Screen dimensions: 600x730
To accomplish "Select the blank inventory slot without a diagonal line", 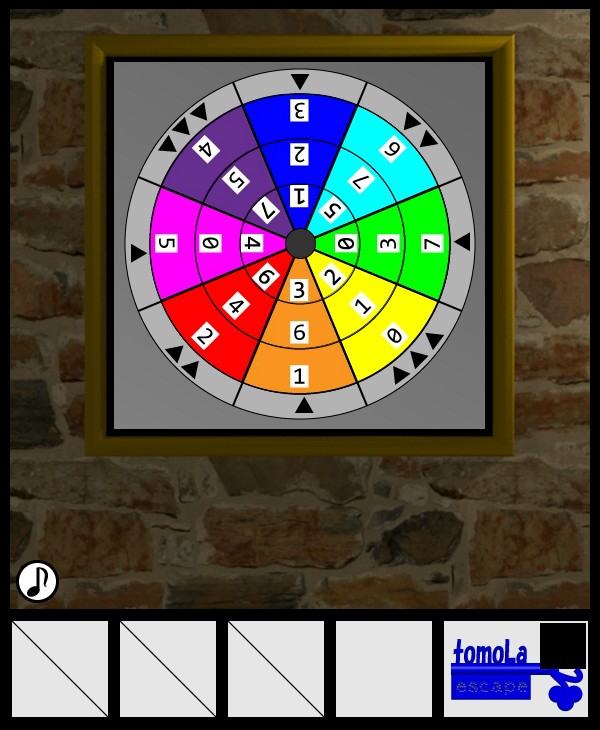I will coord(384,669).
